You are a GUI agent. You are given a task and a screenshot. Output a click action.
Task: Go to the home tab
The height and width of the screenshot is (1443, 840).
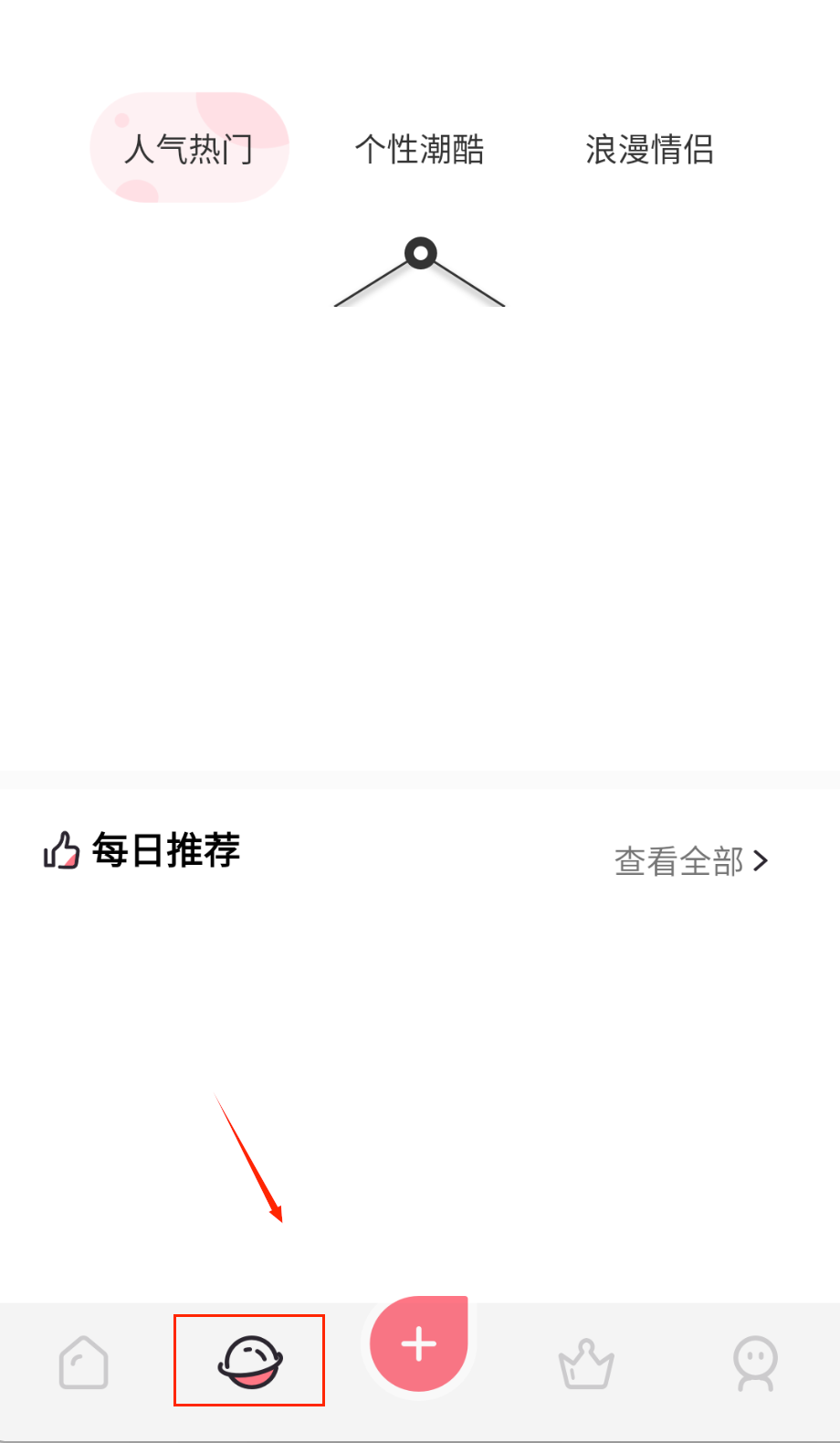tap(84, 1363)
